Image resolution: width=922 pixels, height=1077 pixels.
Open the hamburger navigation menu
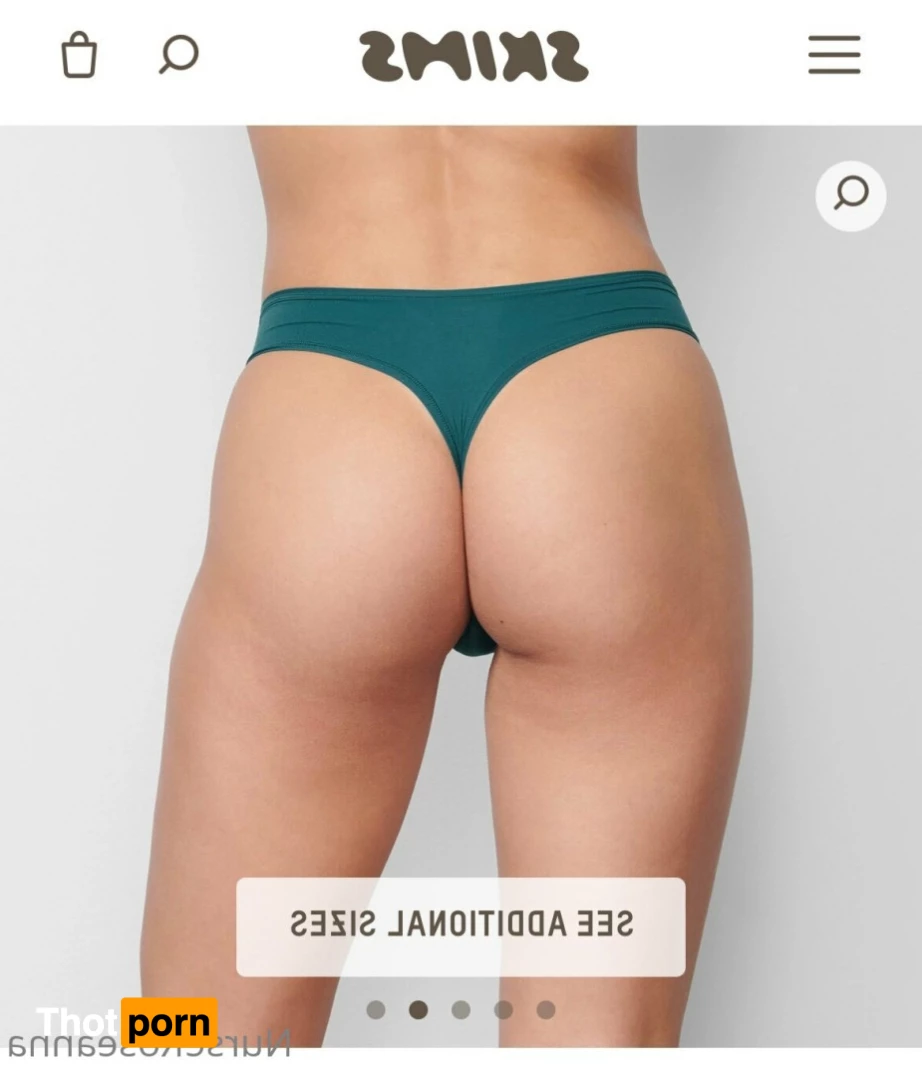coord(834,54)
